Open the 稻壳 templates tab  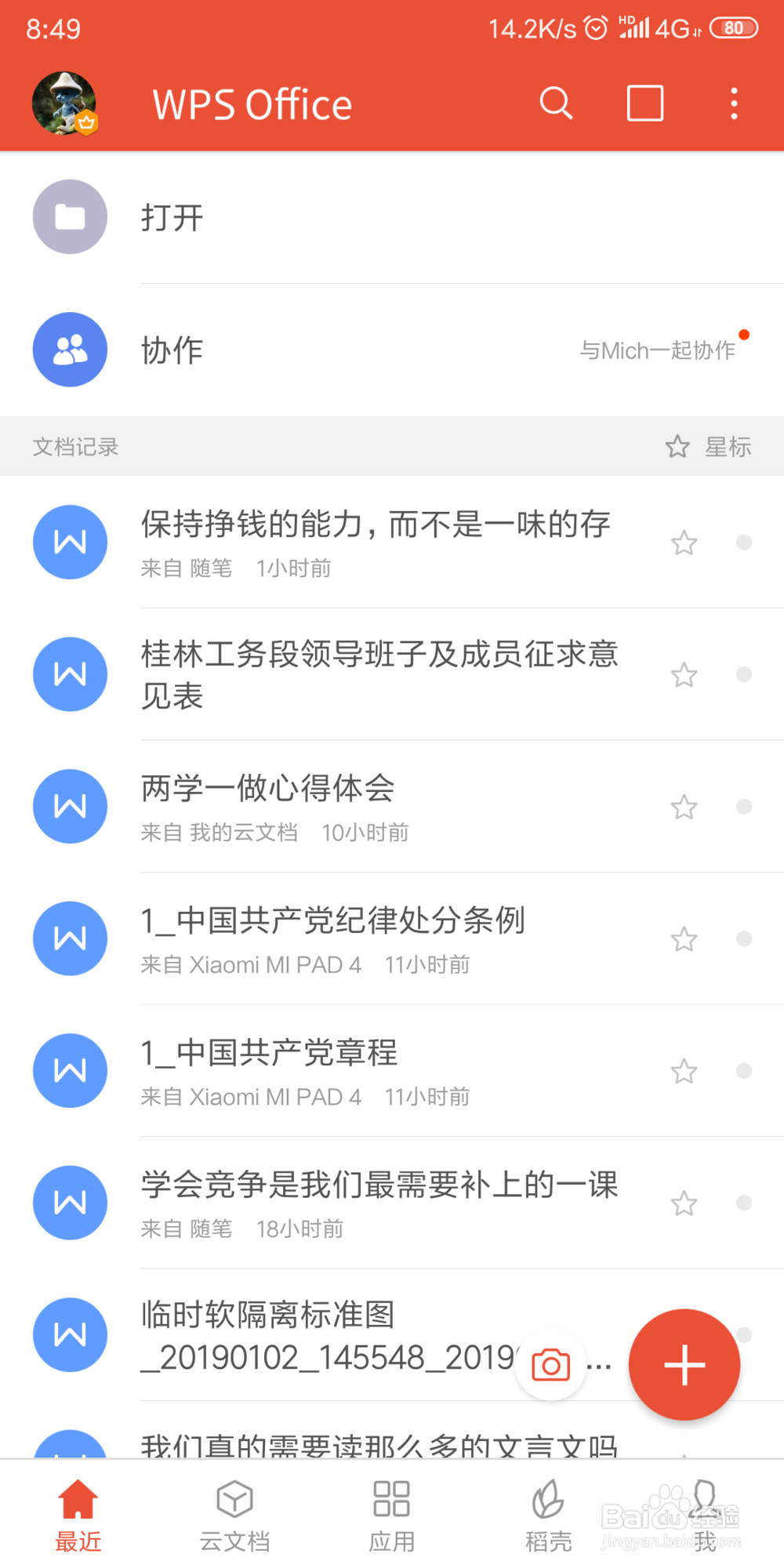[x=548, y=1513]
